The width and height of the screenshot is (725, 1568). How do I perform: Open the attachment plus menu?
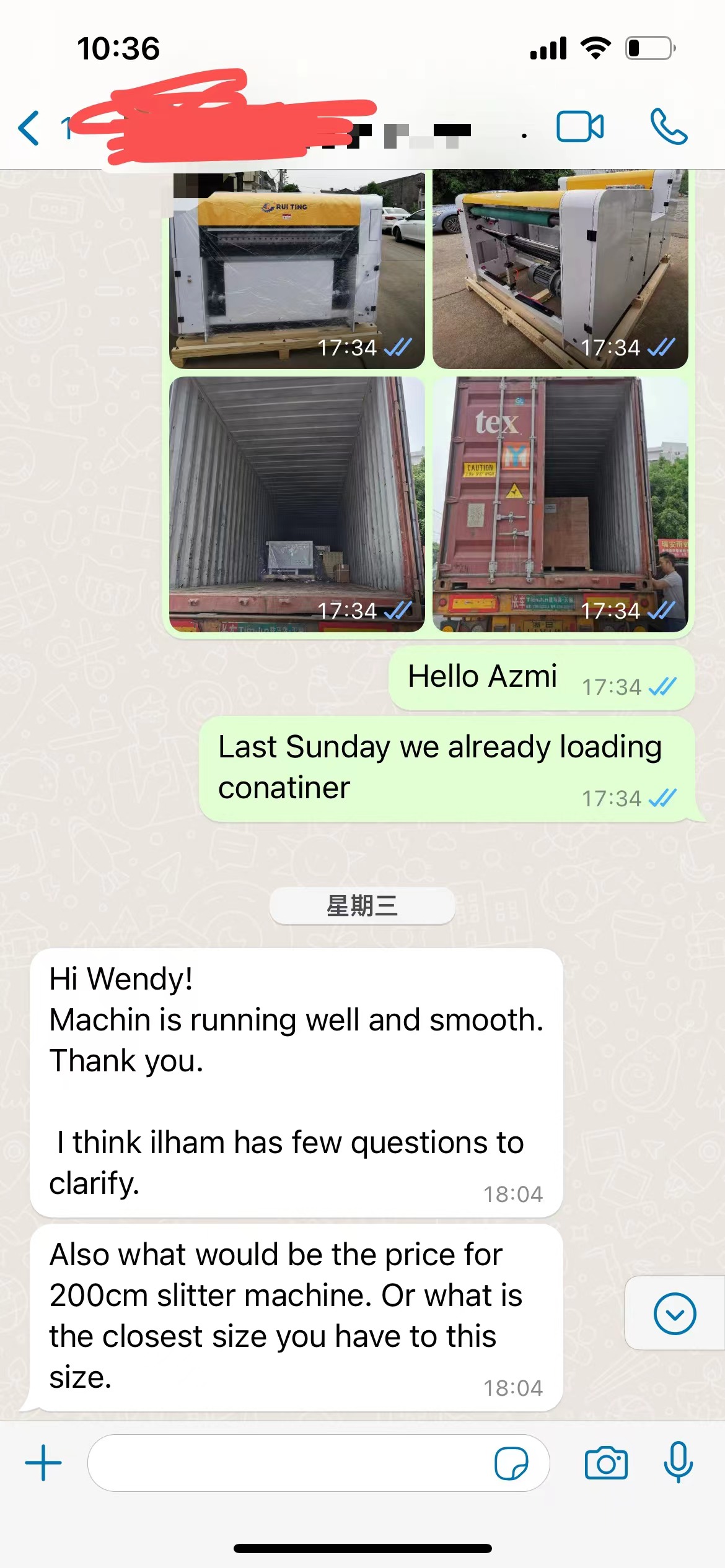point(43,1463)
